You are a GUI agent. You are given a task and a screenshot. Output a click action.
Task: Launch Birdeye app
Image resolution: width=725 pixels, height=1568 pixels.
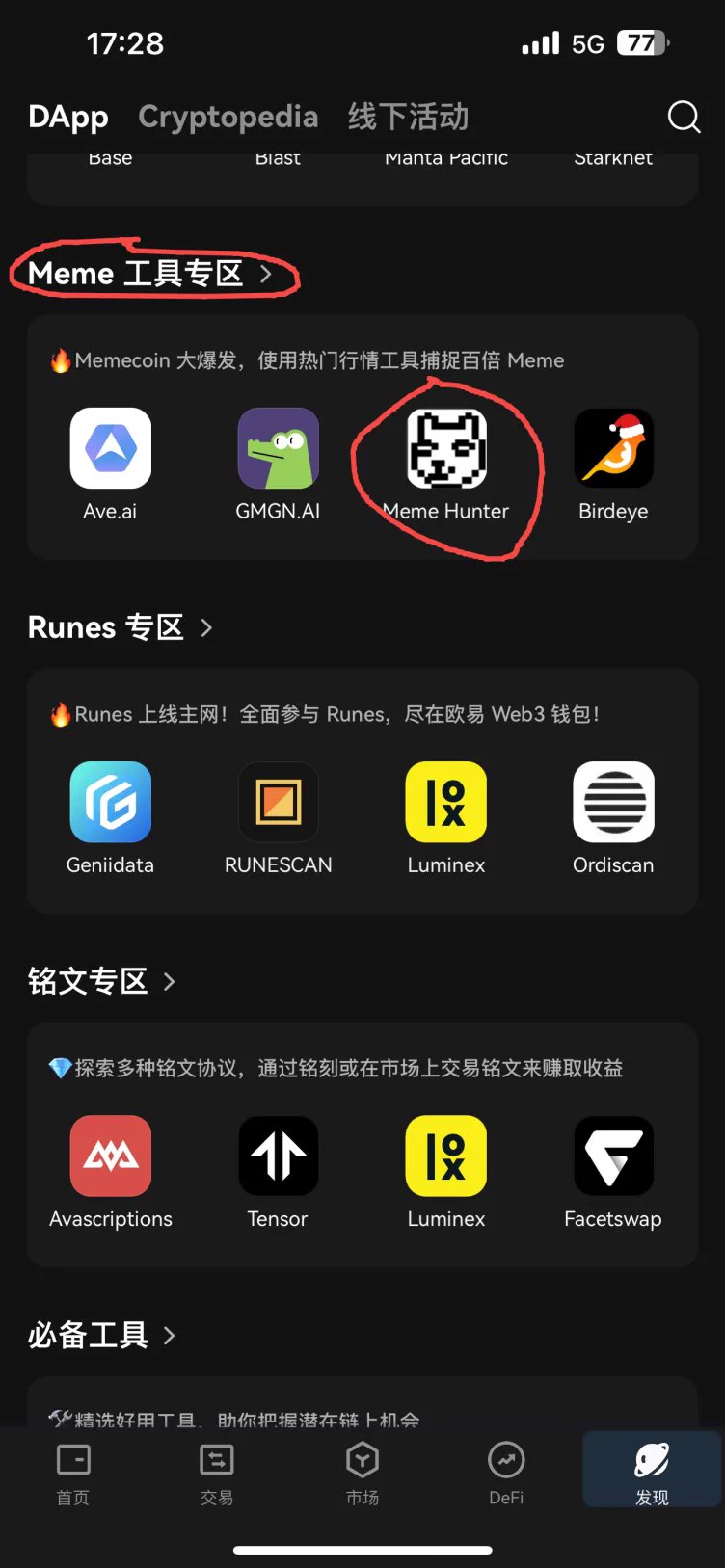[x=613, y=448]
